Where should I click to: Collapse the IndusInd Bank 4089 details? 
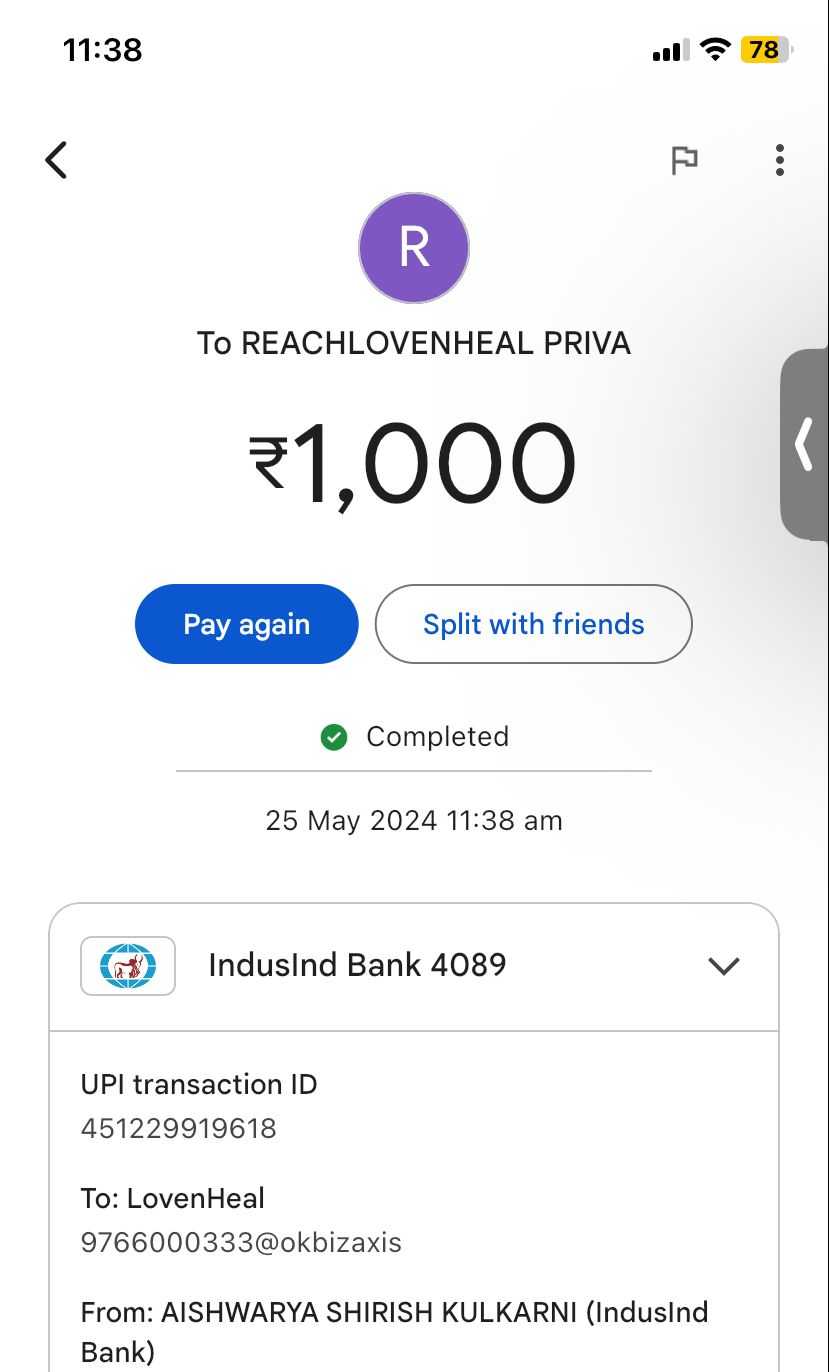click(723, 966)
